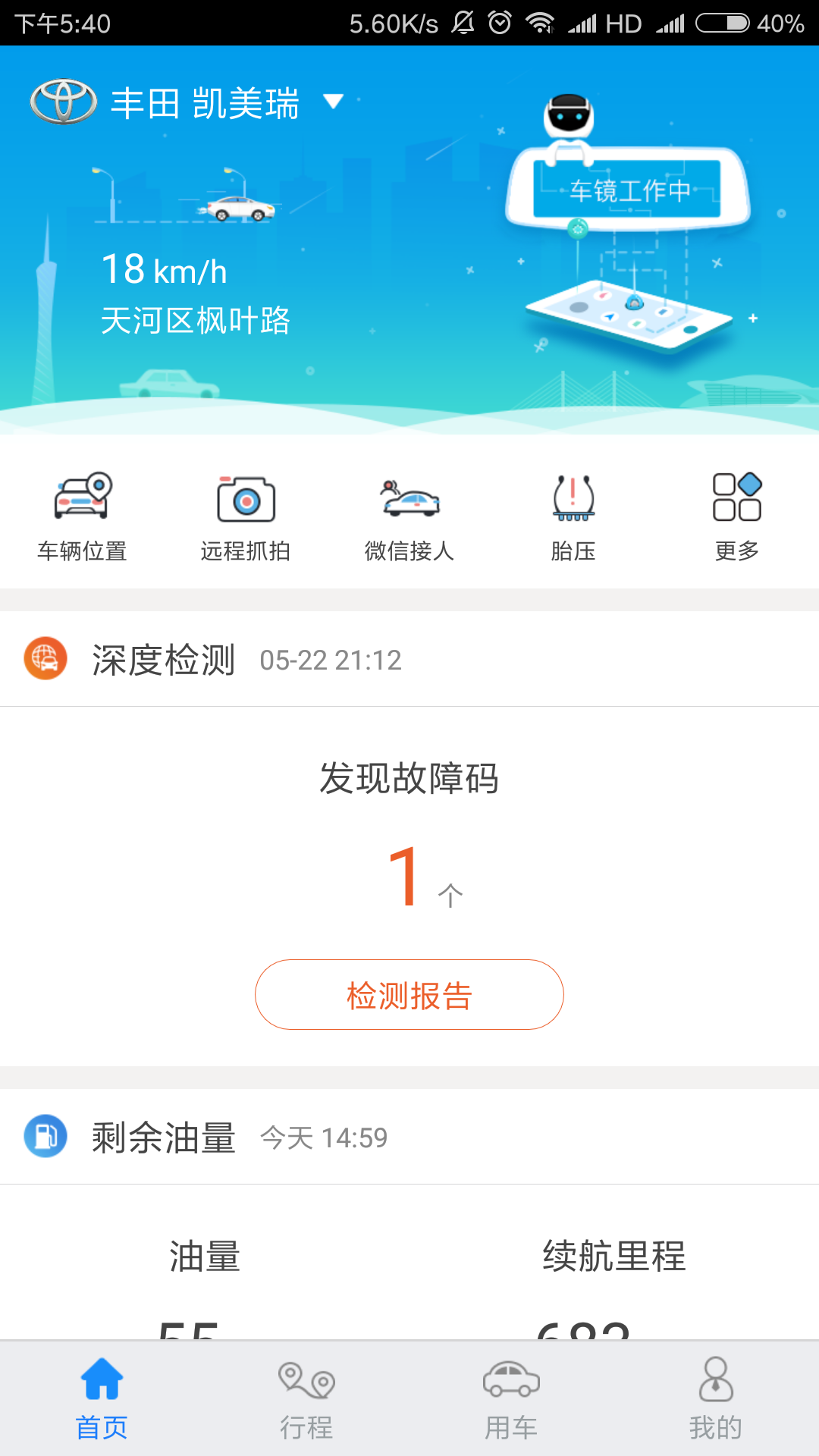Image resolution: width=819 pixels, height=1456 pixels.
Task: Tap the 剩余油量 fuel pump icon
Action: 45,1137
